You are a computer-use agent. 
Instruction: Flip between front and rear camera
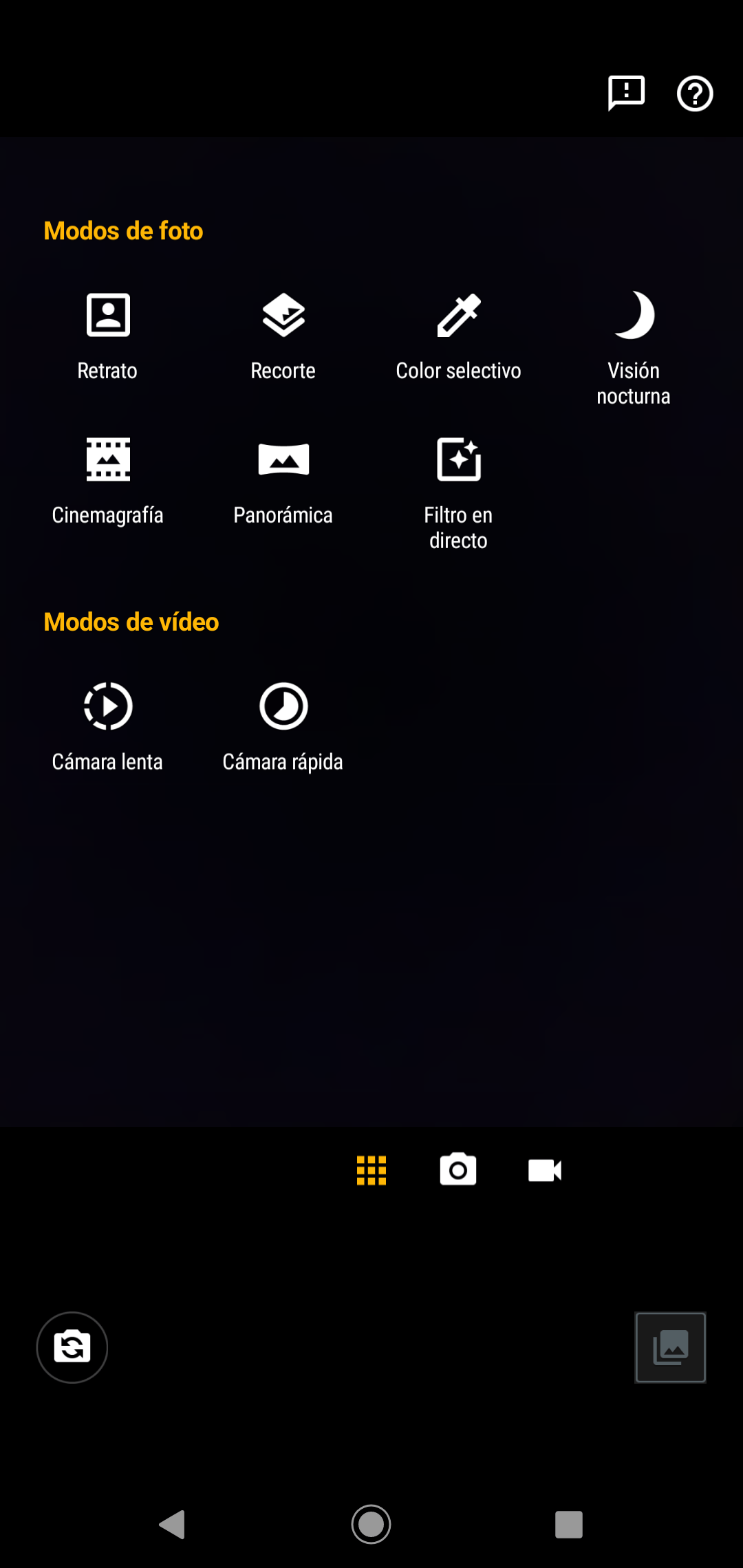point(72,1347)
